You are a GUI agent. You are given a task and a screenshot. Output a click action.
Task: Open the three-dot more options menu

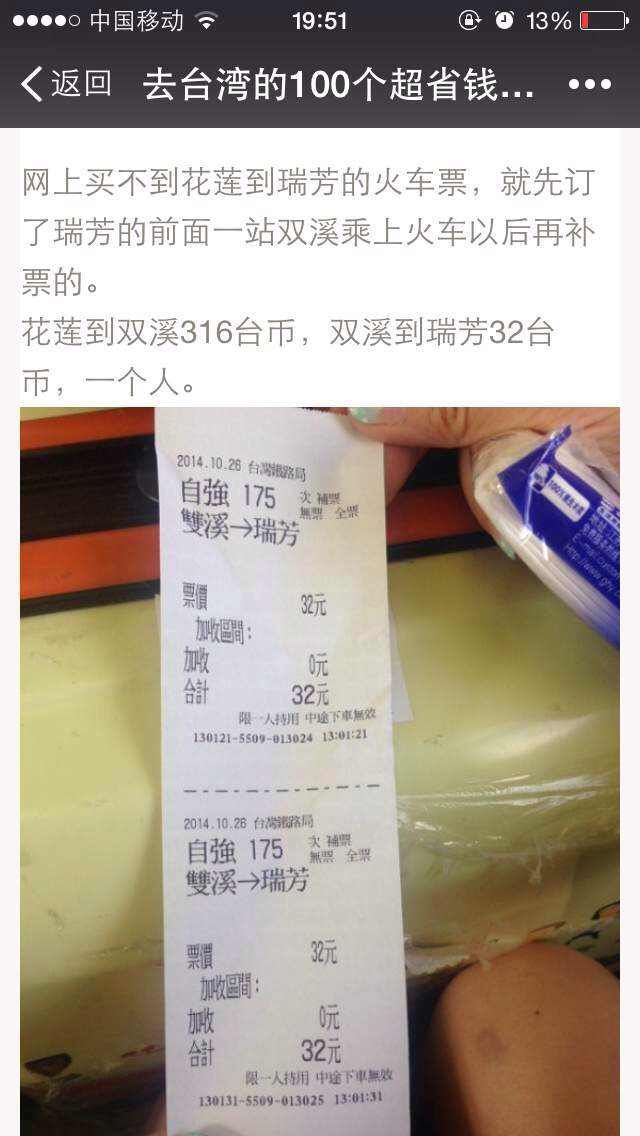(589, 84)
